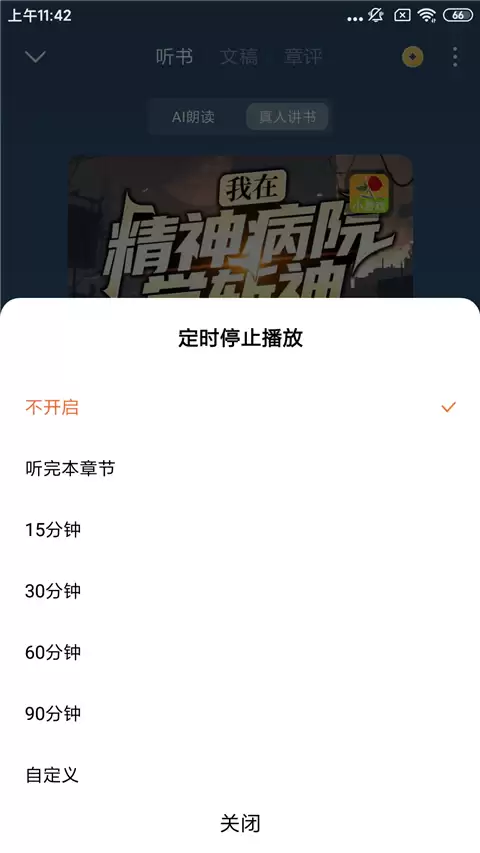Pick the 60分钟 timer option
480x853 pixels.
[x=240, y=652]
